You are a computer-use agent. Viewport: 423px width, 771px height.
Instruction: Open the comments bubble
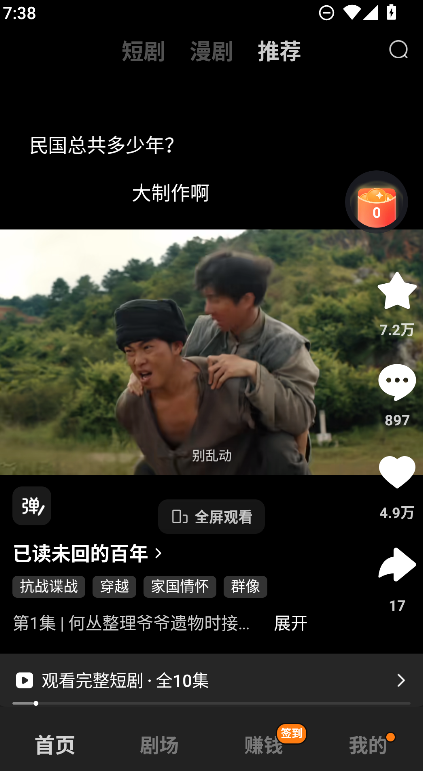click(x=397, y=382)
